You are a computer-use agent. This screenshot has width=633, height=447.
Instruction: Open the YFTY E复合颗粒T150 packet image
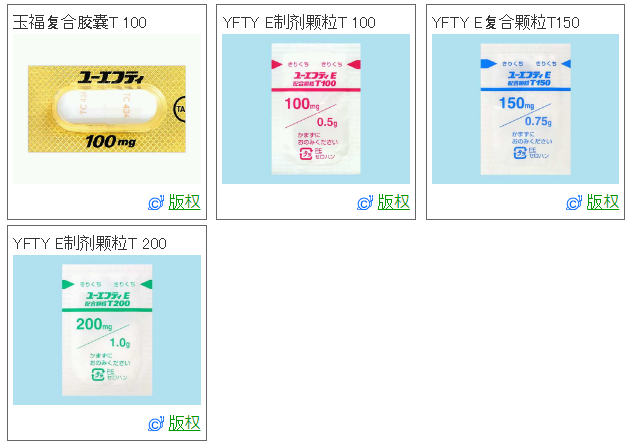(525, 109)
